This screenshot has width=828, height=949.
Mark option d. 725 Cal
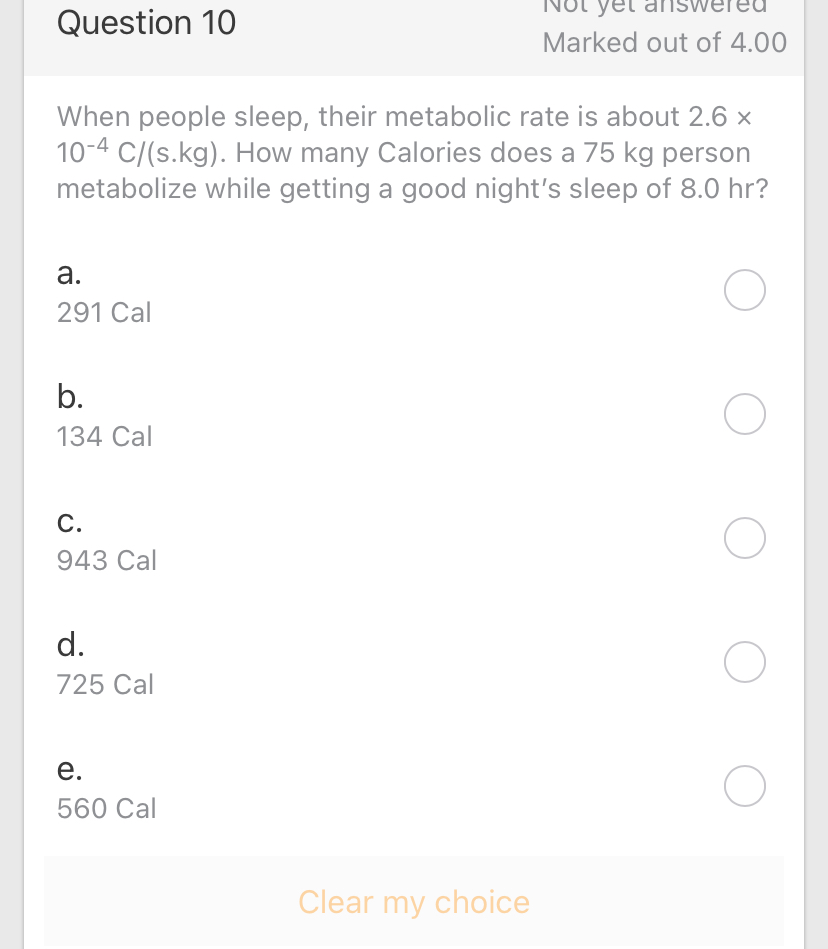(745, 662)
